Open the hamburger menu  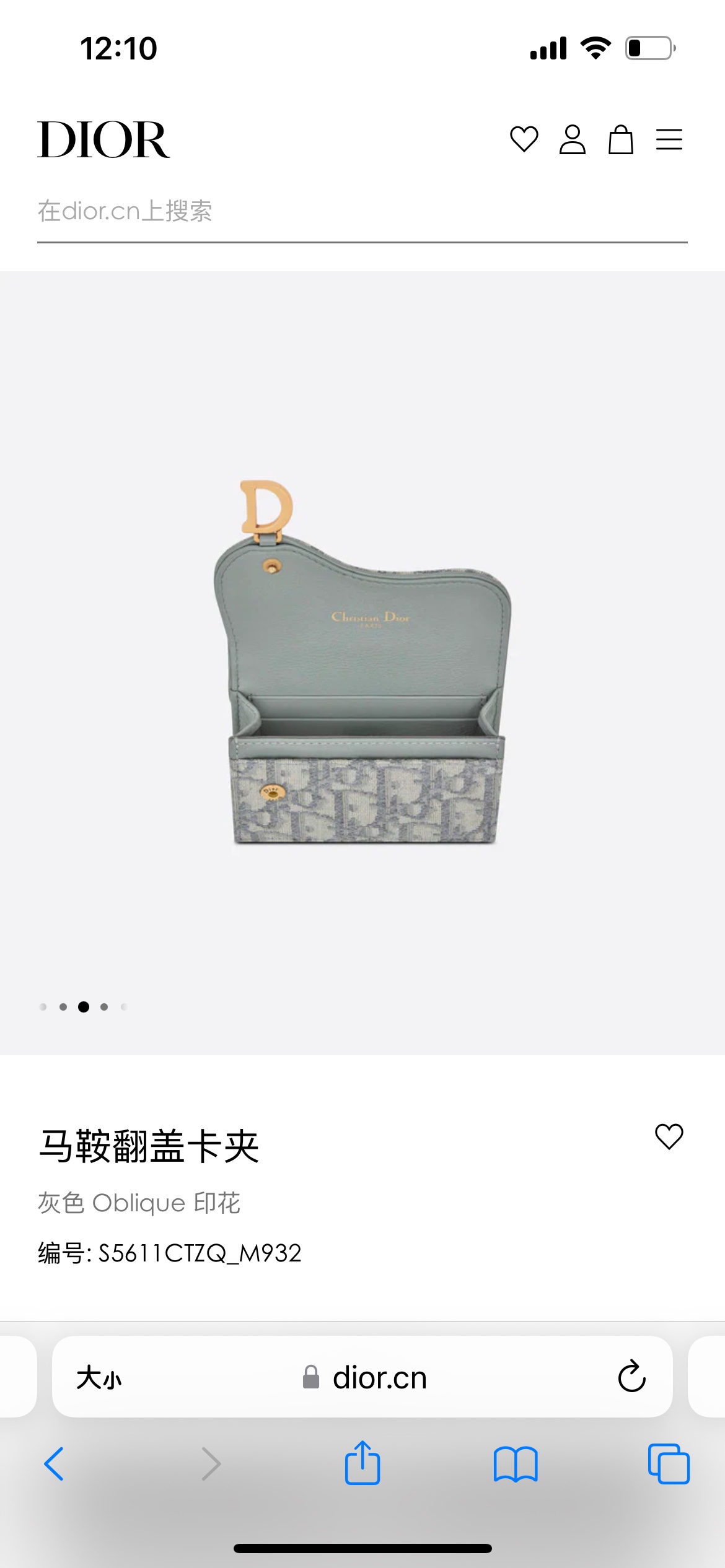pos(669,139)
